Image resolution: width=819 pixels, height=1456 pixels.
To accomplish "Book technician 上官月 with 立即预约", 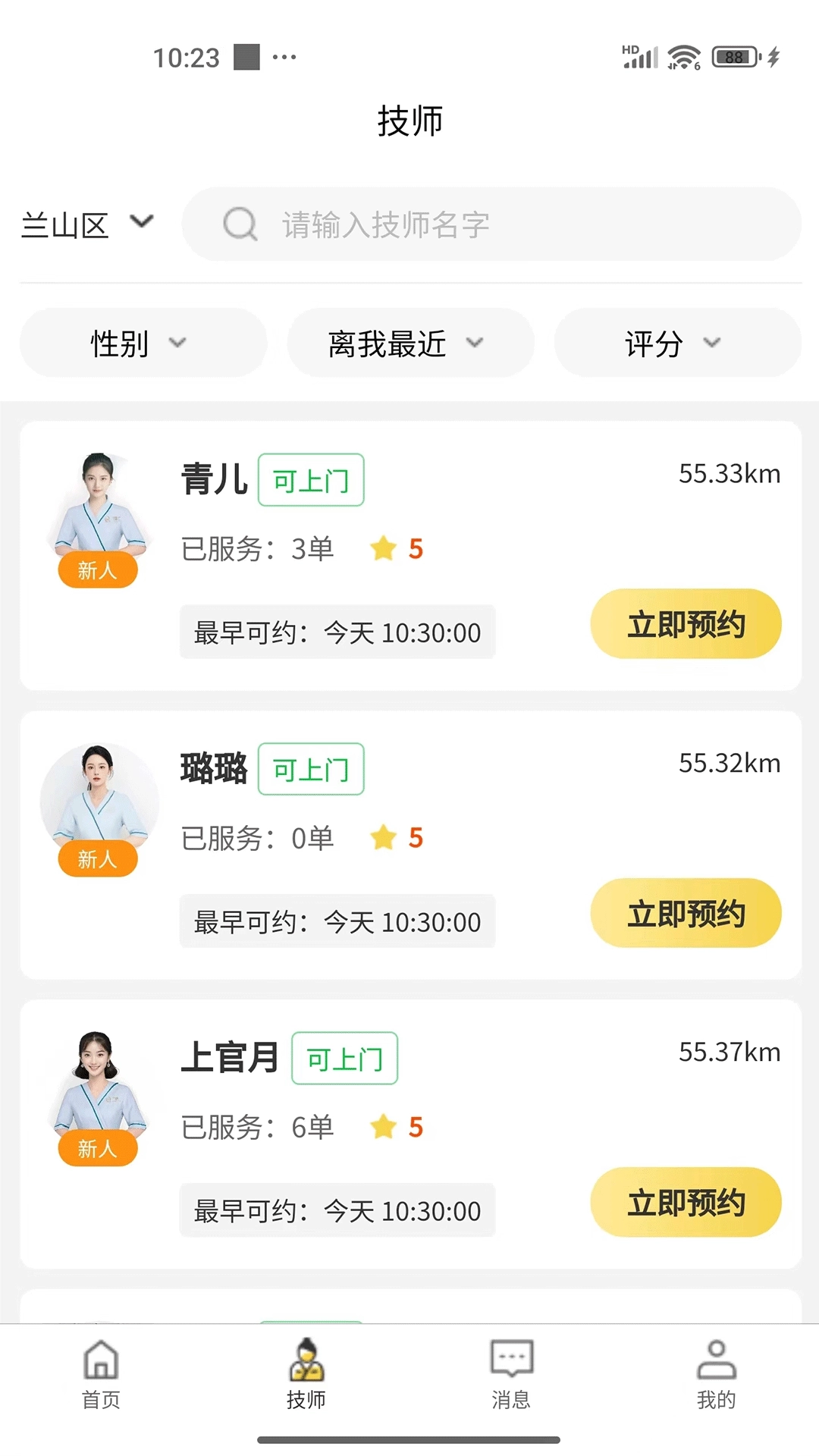I will tap(686, 1203).
